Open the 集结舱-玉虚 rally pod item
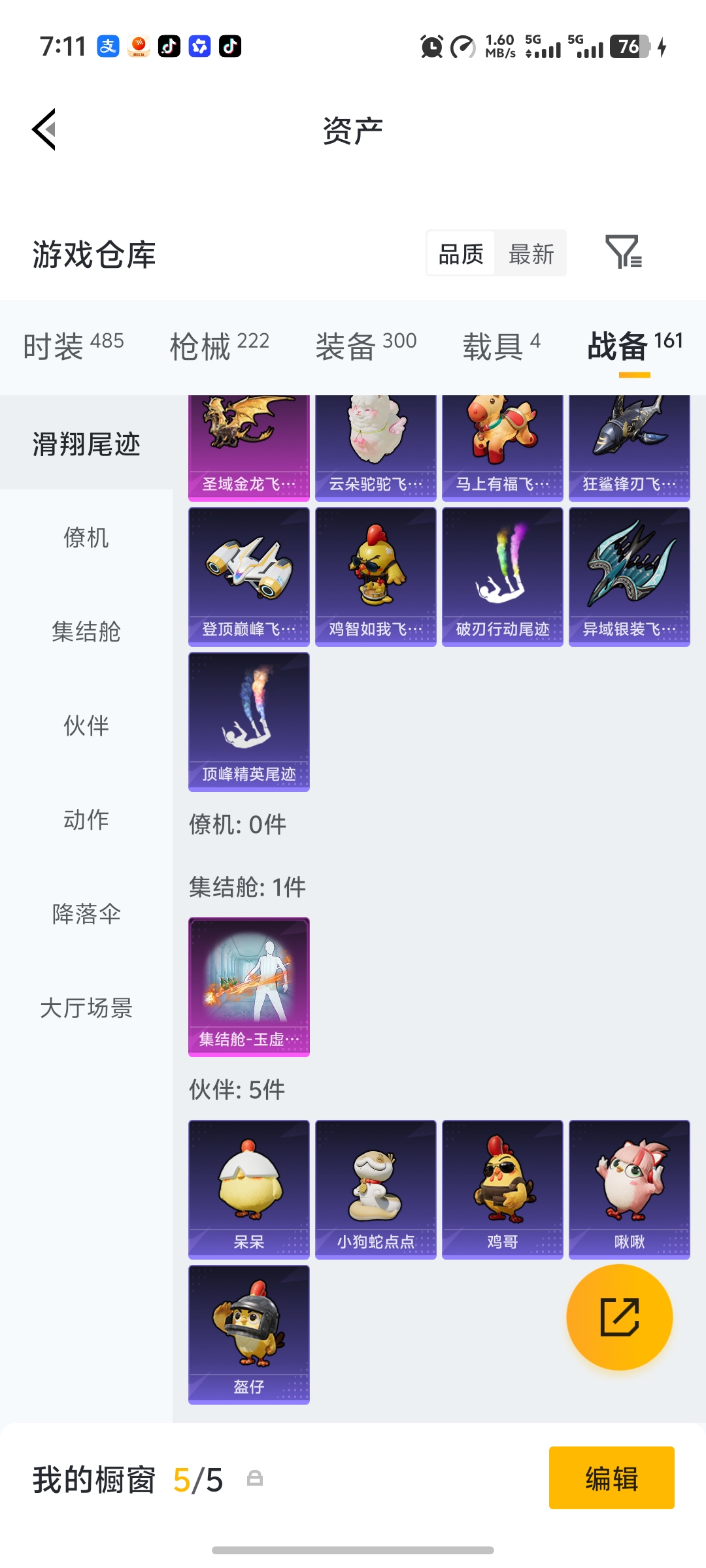 [248, 987]
